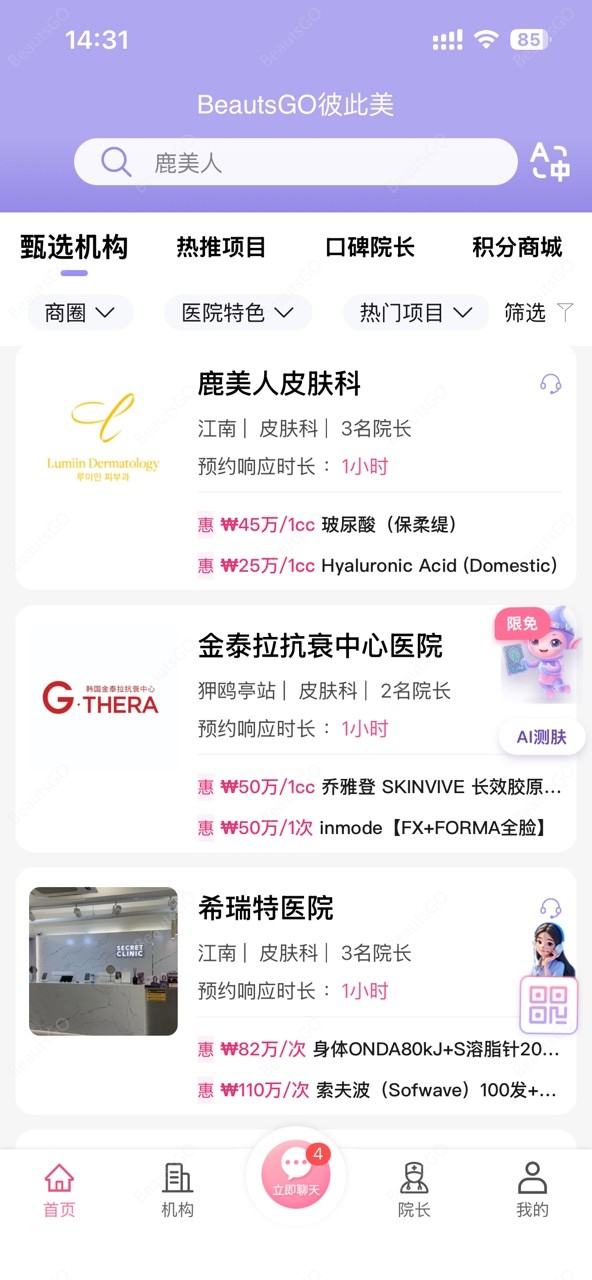Open the 我的 profile tab

(532, 1190)
